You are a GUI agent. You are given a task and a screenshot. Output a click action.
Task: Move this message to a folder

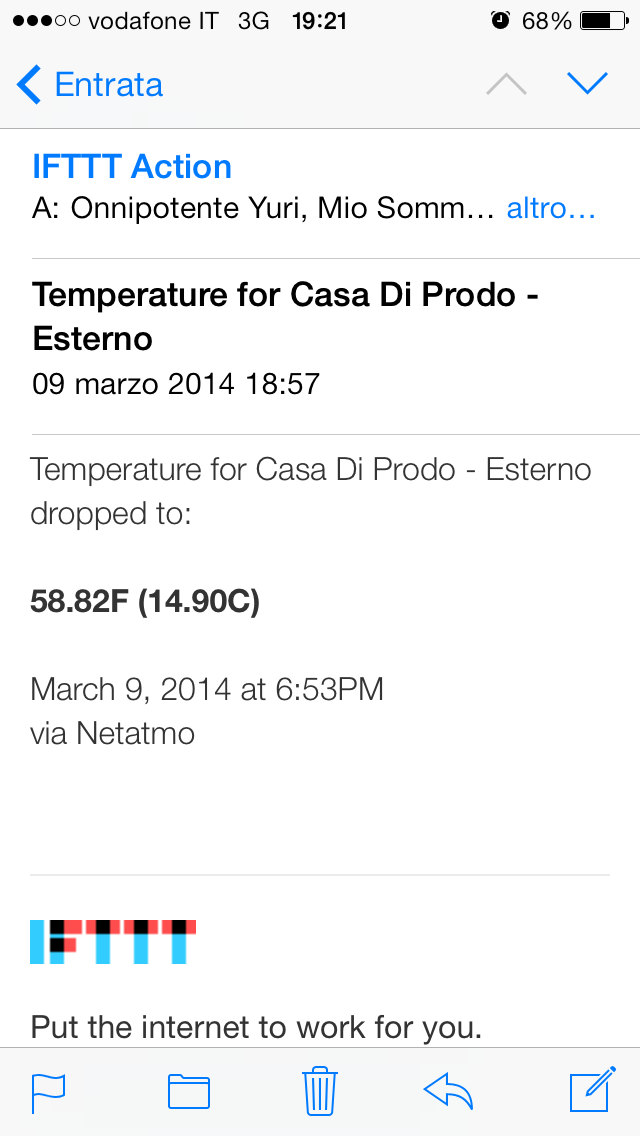coord(189,1091)
